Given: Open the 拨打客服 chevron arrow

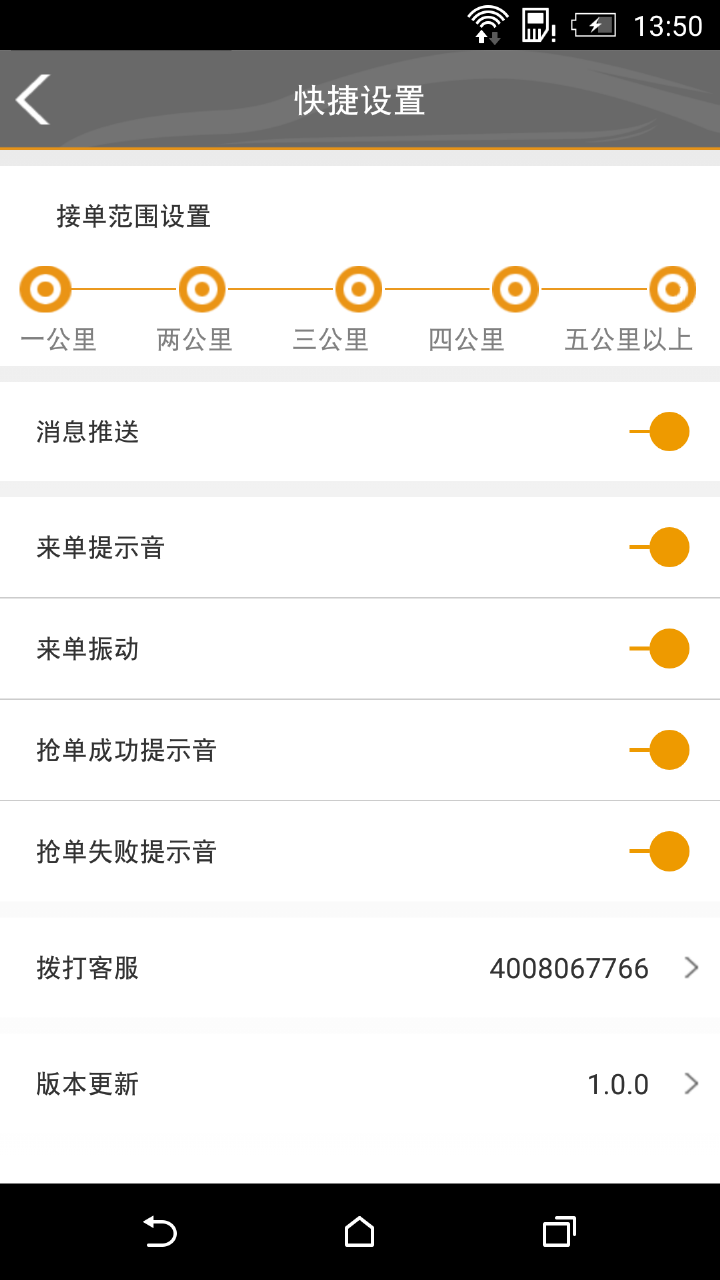Looking at the screenshot, I should coord(689,967).
